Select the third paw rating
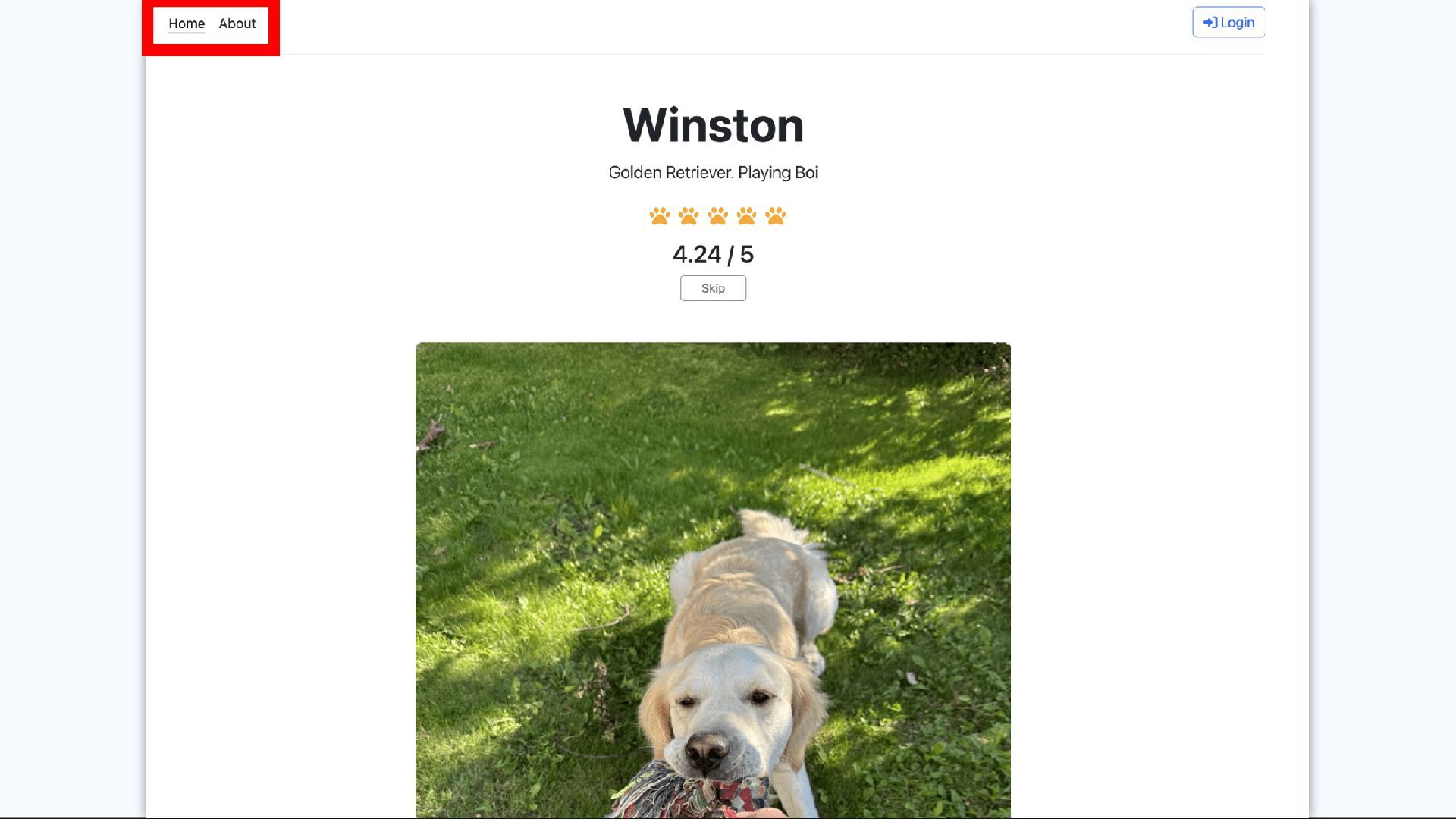The height and width of the screenshot is (819, 1456). coord(717,216)
